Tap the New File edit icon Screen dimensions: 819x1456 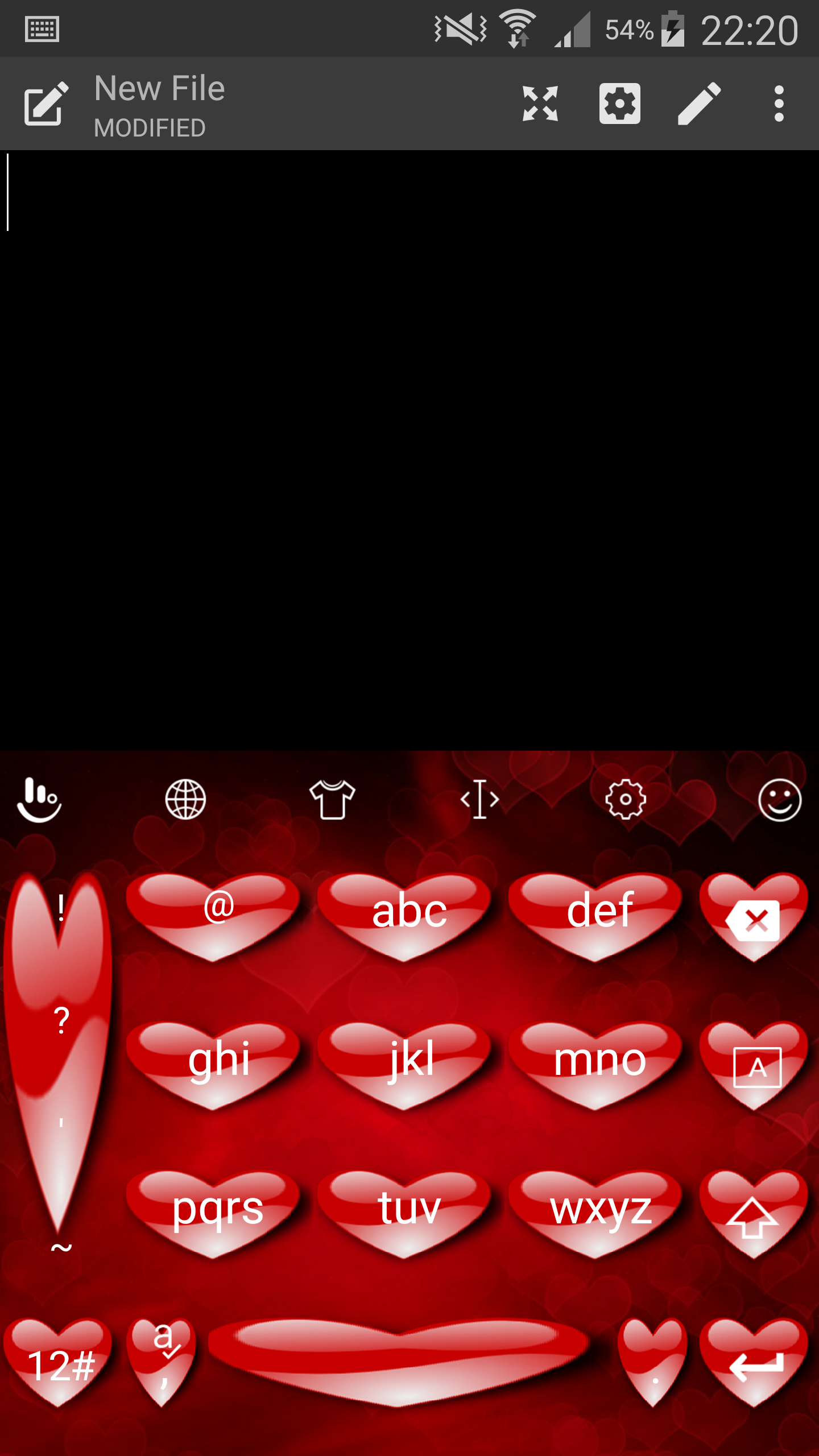[45, 104]
